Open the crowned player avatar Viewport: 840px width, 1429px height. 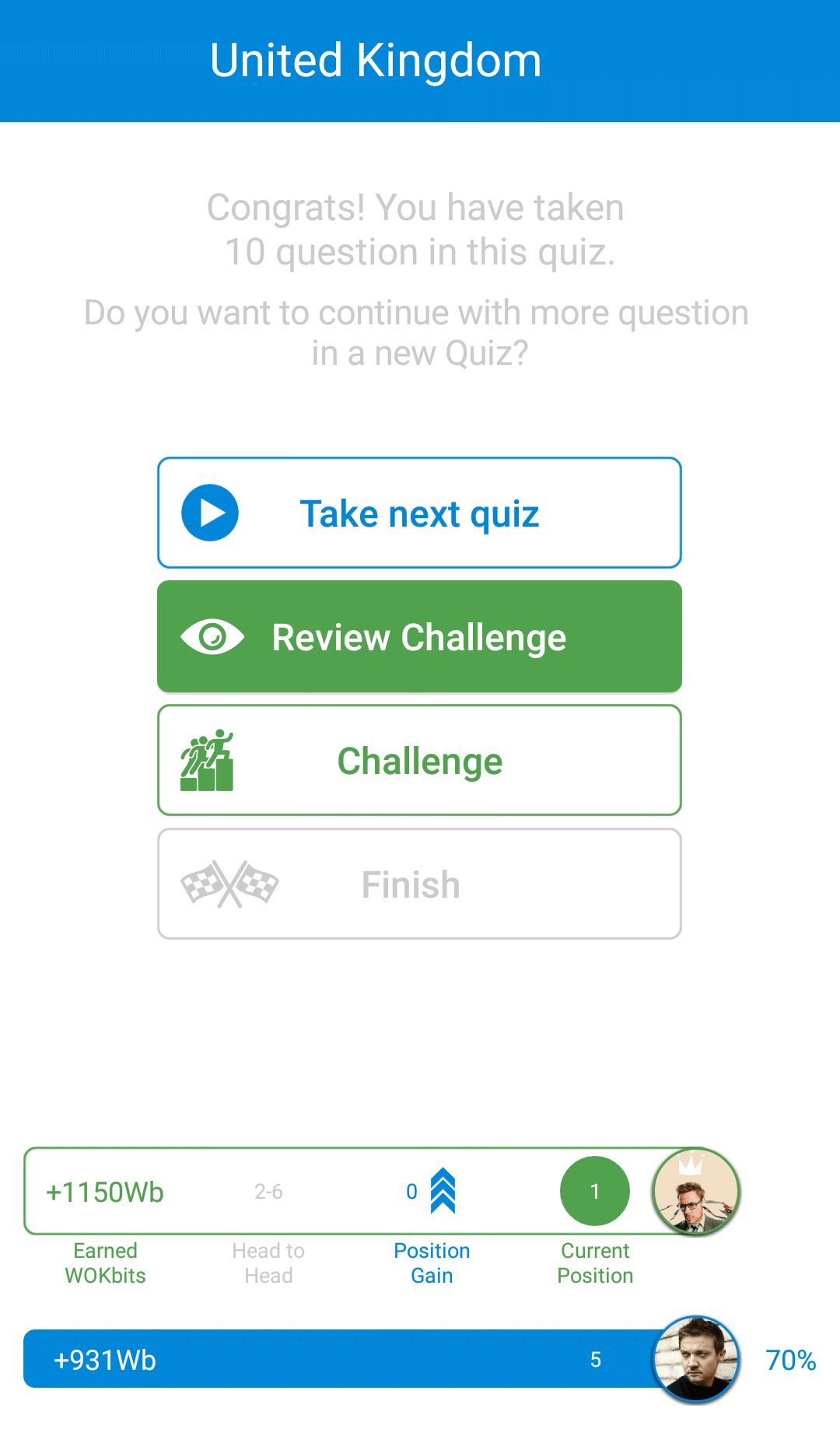click(x=695, y=1191)
